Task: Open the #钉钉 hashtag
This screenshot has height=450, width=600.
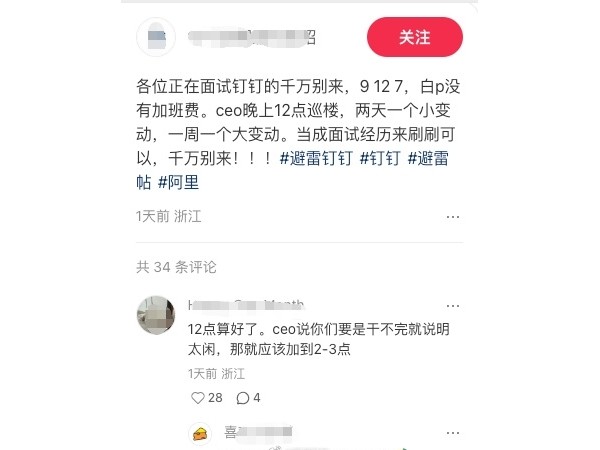Action: coord(379,158)
